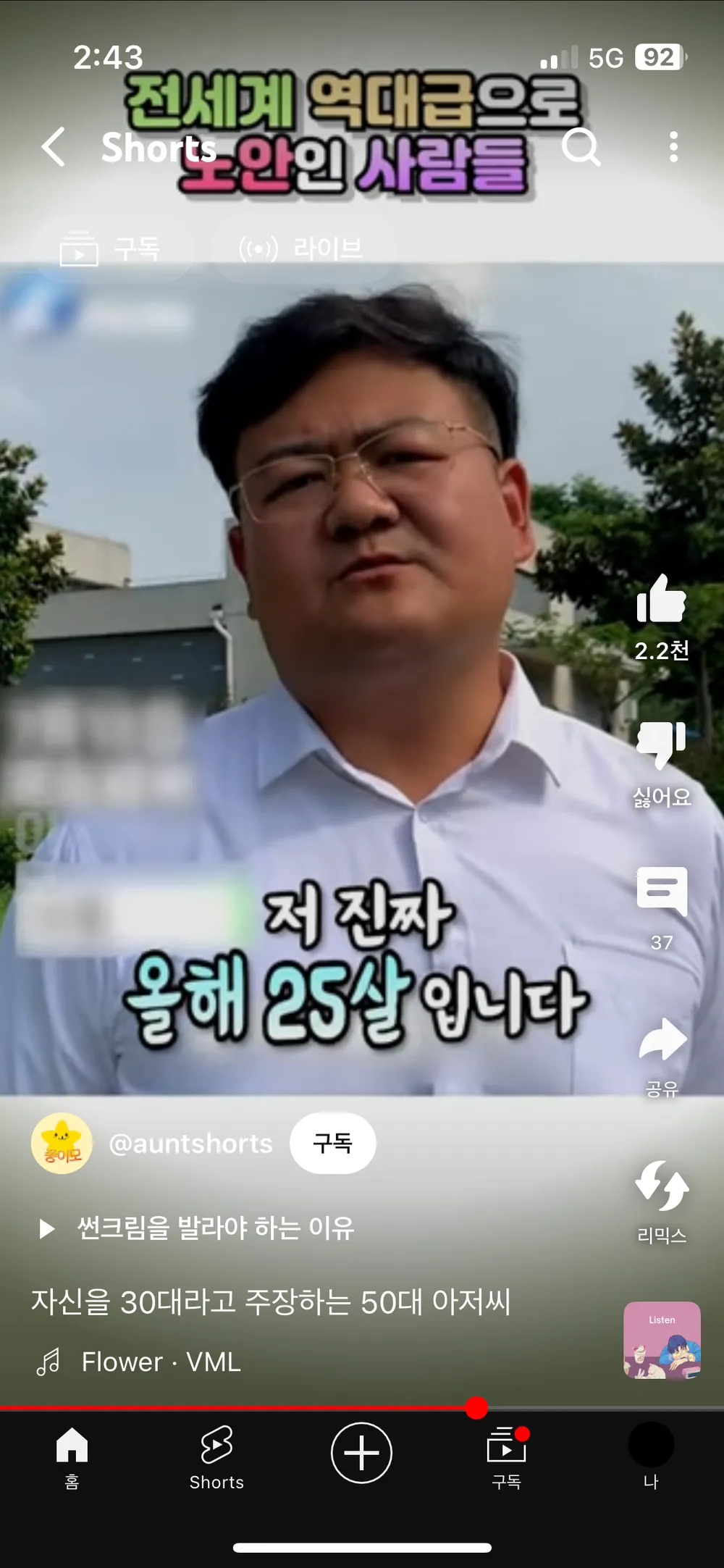Go back using the arrow beside Shorts

click(54, 147)
